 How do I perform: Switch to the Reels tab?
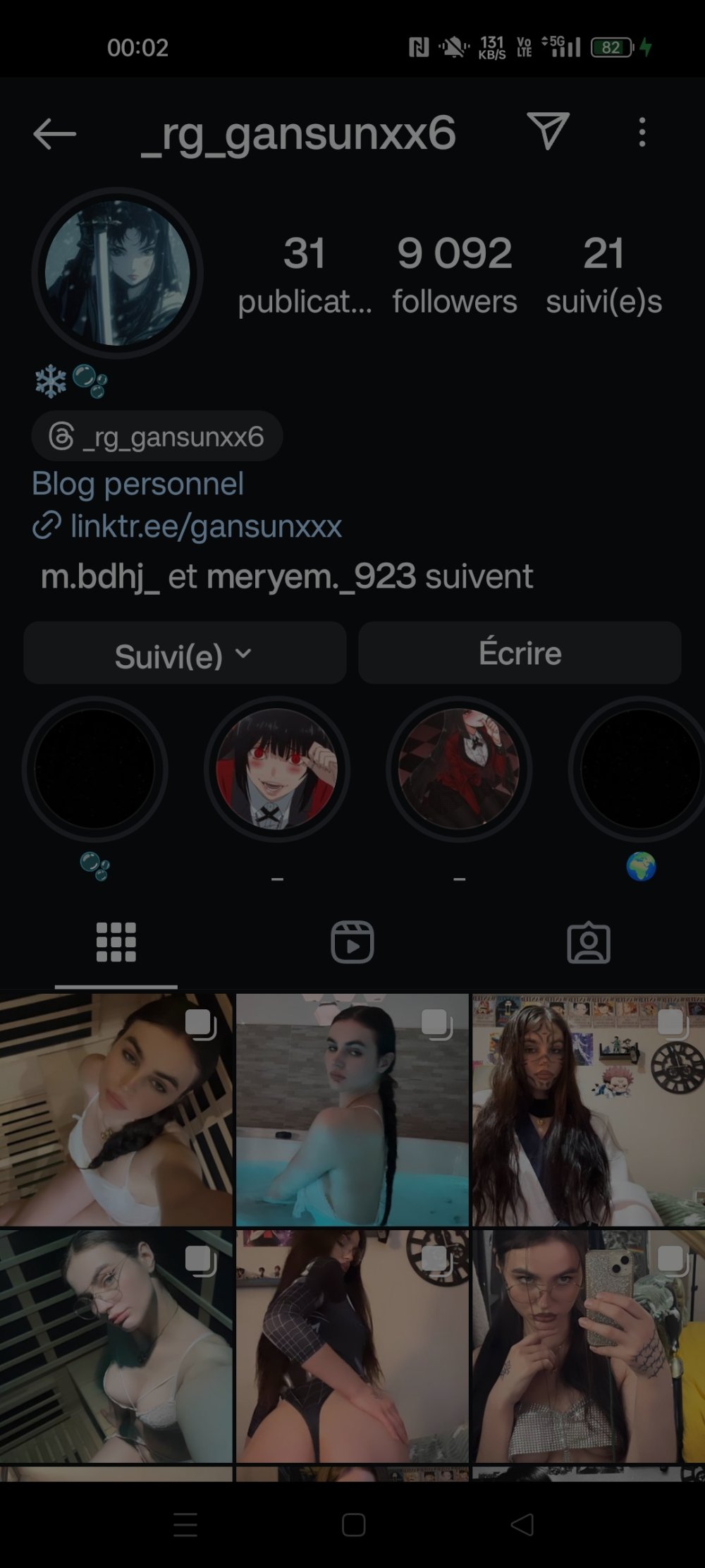(352, 942)
